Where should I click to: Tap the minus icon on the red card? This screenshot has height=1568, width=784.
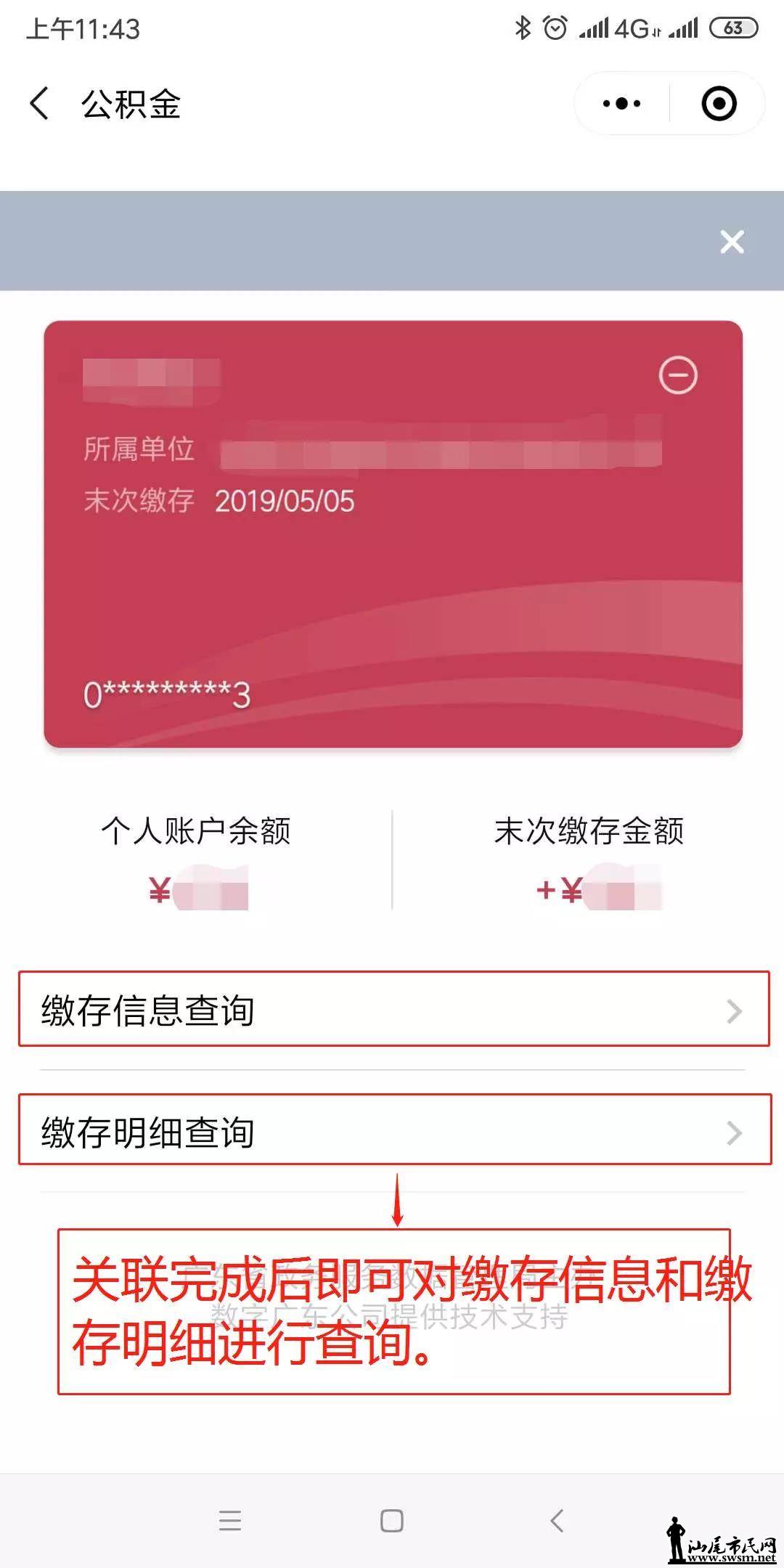coord(678,375)
